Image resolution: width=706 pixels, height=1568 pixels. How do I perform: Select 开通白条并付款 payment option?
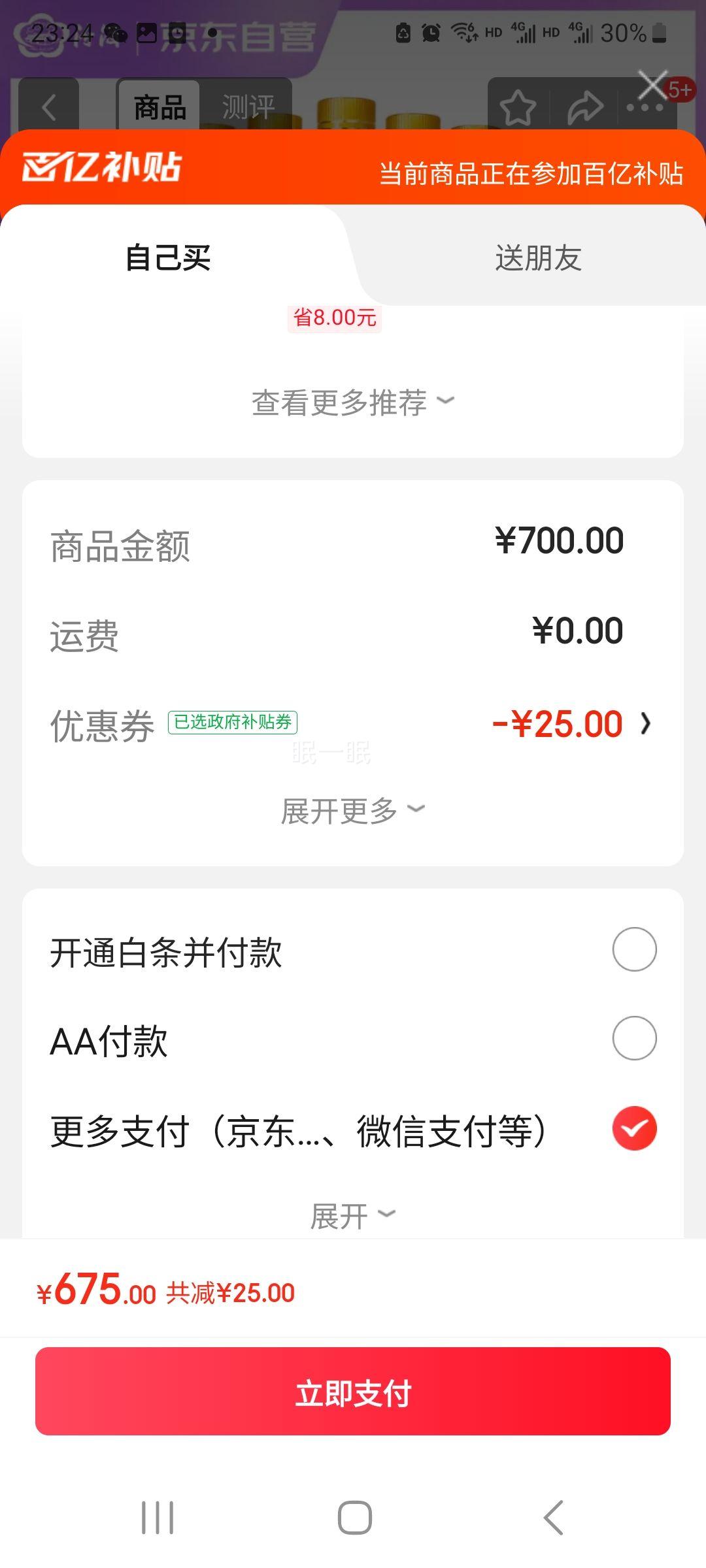click(353, 951)
